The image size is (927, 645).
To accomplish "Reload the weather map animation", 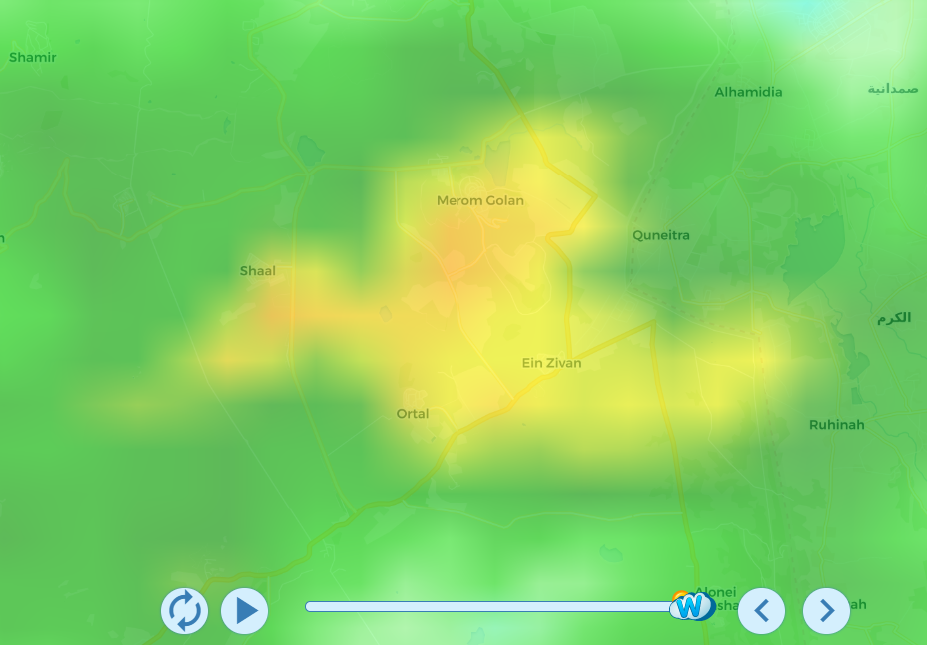I will [x=185, y=610].
